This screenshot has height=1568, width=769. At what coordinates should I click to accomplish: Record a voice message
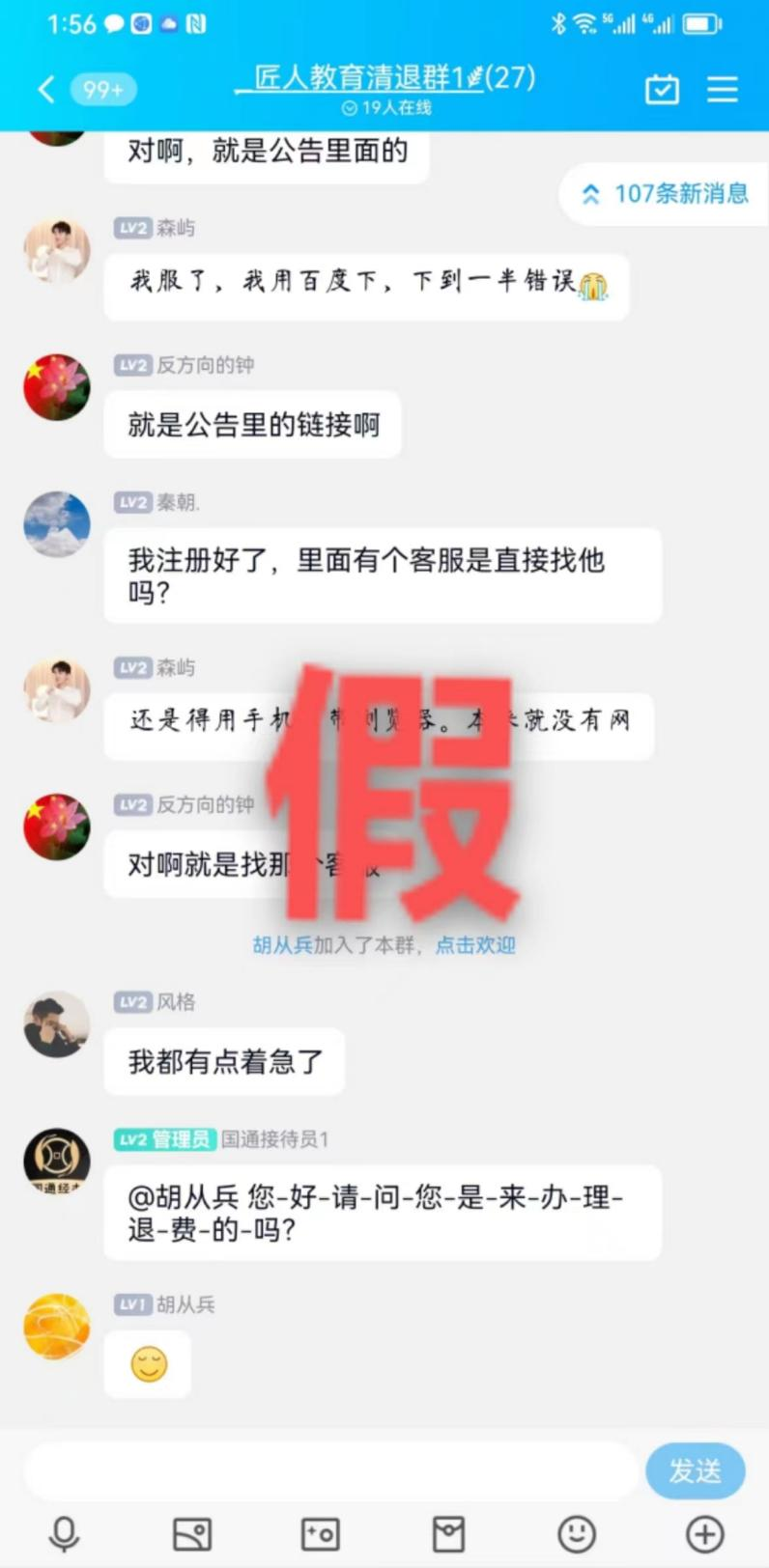coord(64,1533)
